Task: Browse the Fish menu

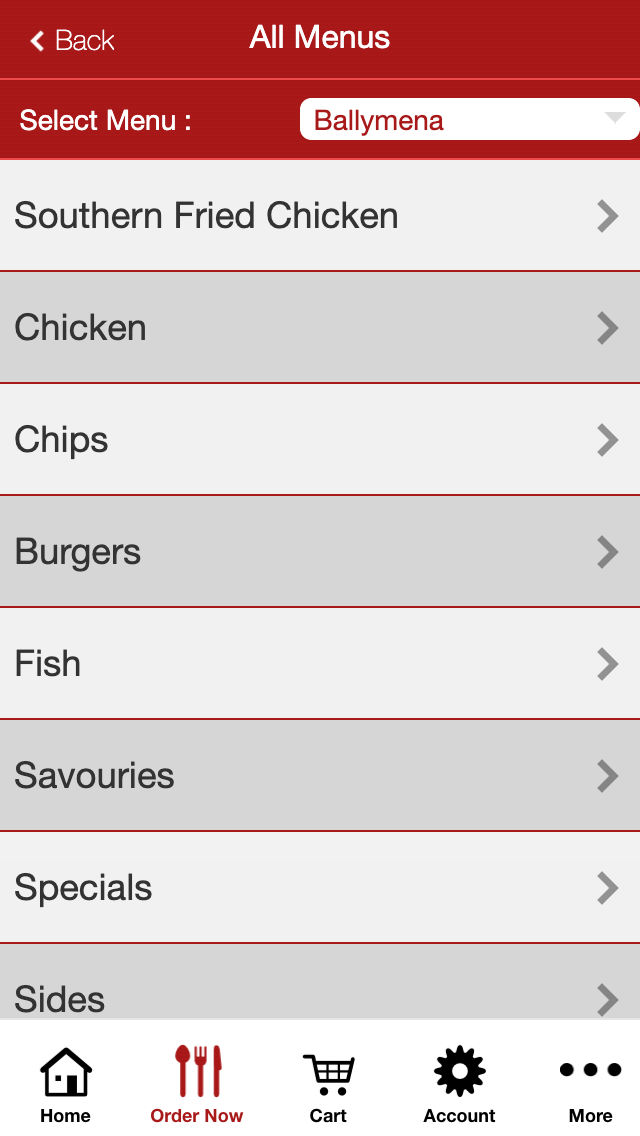Action: pyautogui.click(x=320, y=664)
